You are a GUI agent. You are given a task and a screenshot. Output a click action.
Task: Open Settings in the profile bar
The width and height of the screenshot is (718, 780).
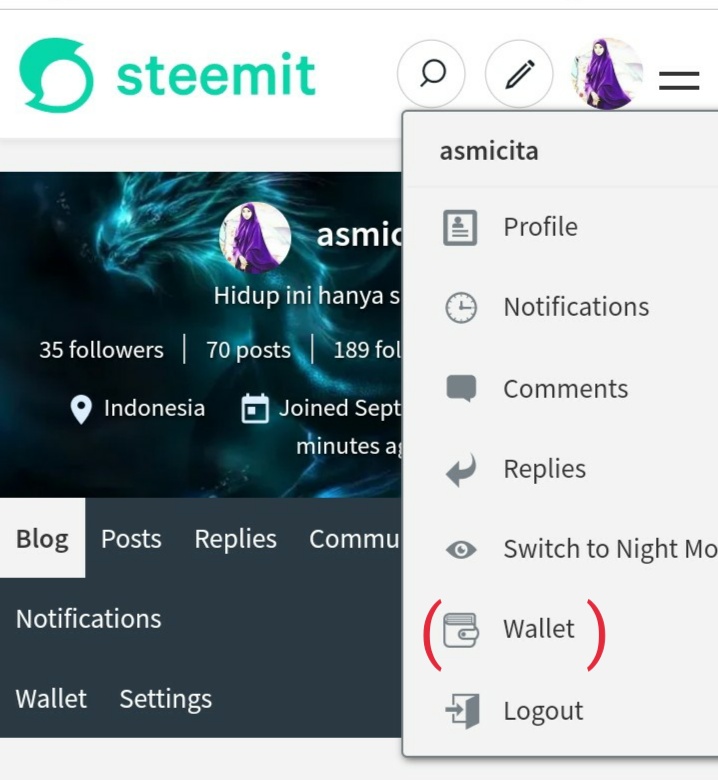point(165,699)
